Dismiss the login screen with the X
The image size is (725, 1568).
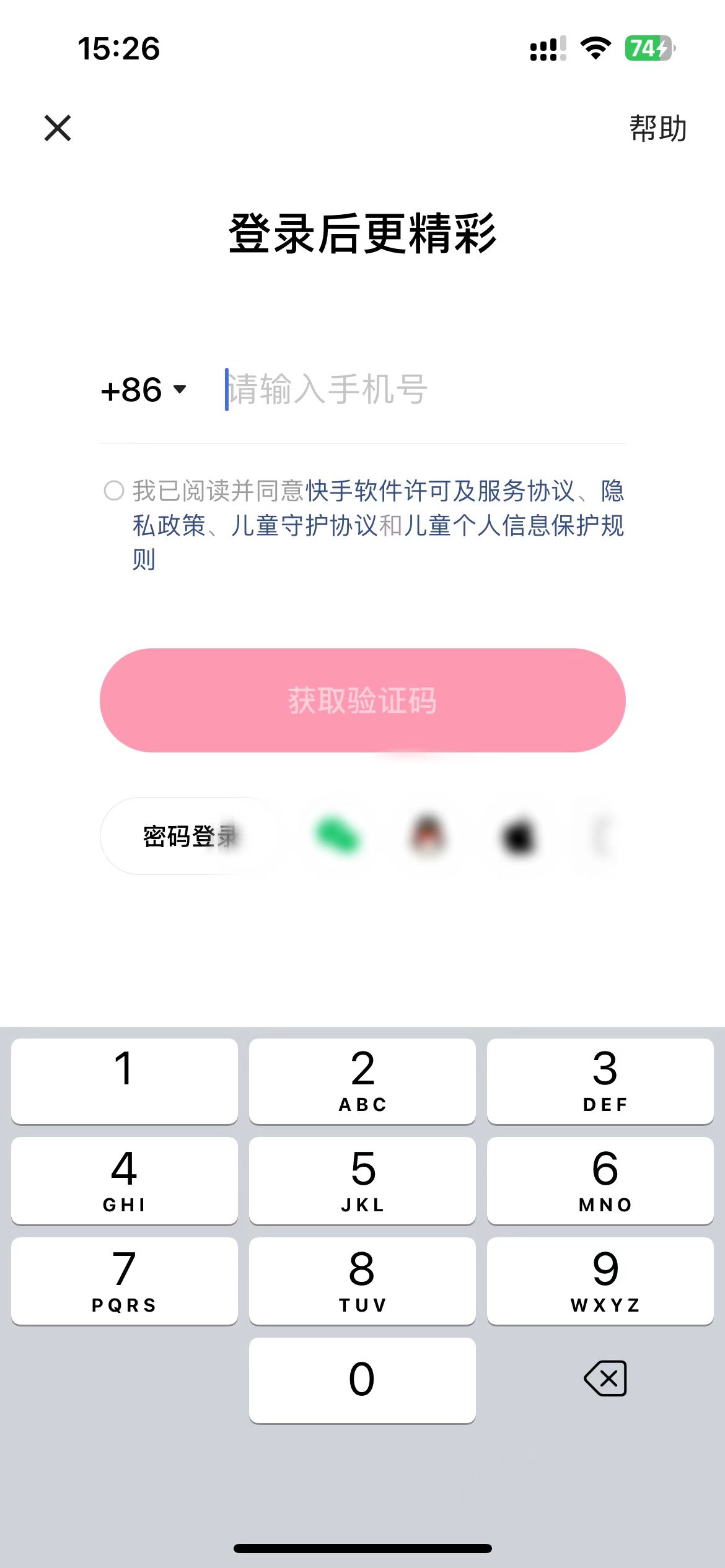[57, 128]
